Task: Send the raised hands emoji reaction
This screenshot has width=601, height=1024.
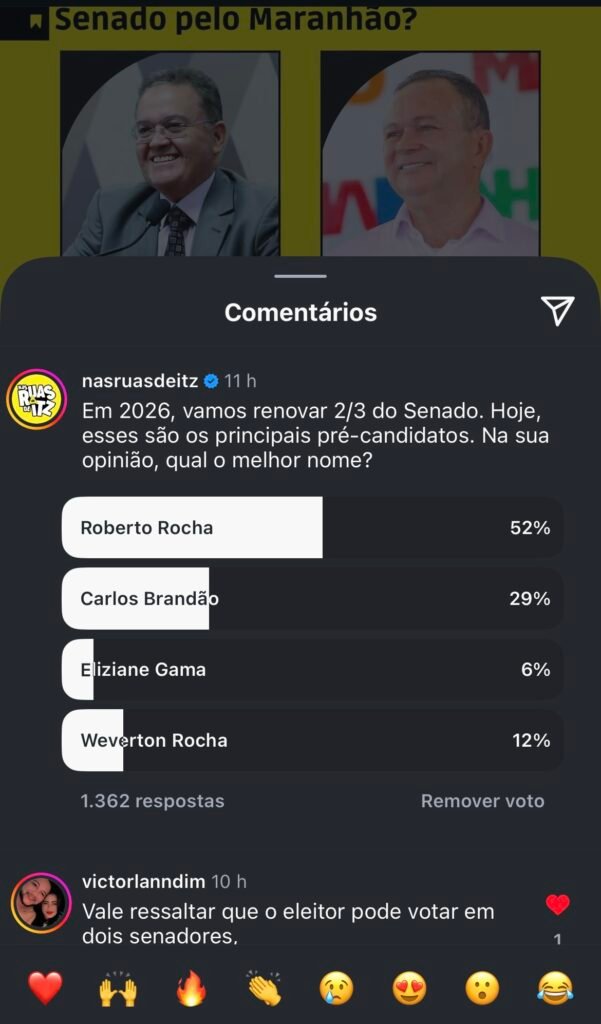Action: pos(117,989)
